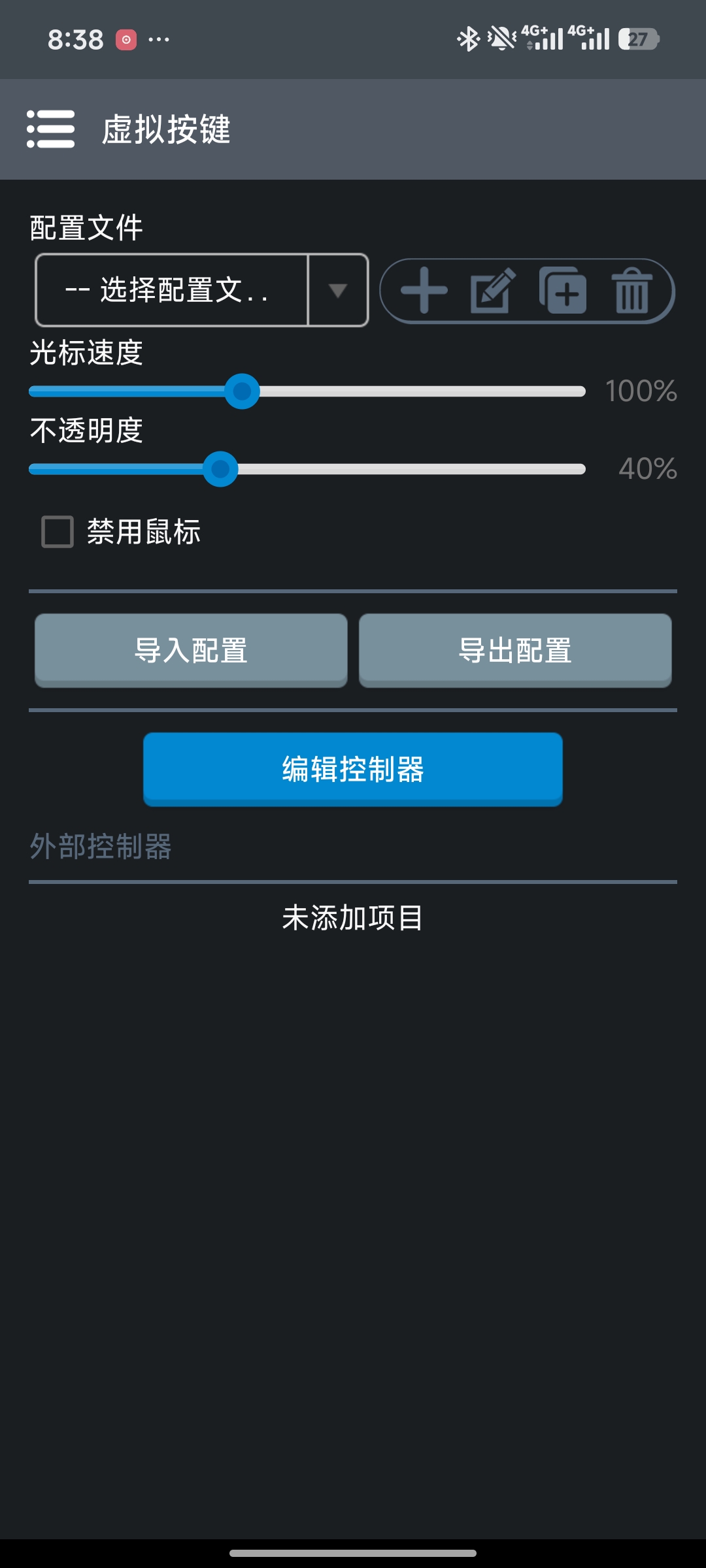Tap the 编辑控制器 button
The height and width of the screenshot is (1568, 706).
[x=352, y=770]
